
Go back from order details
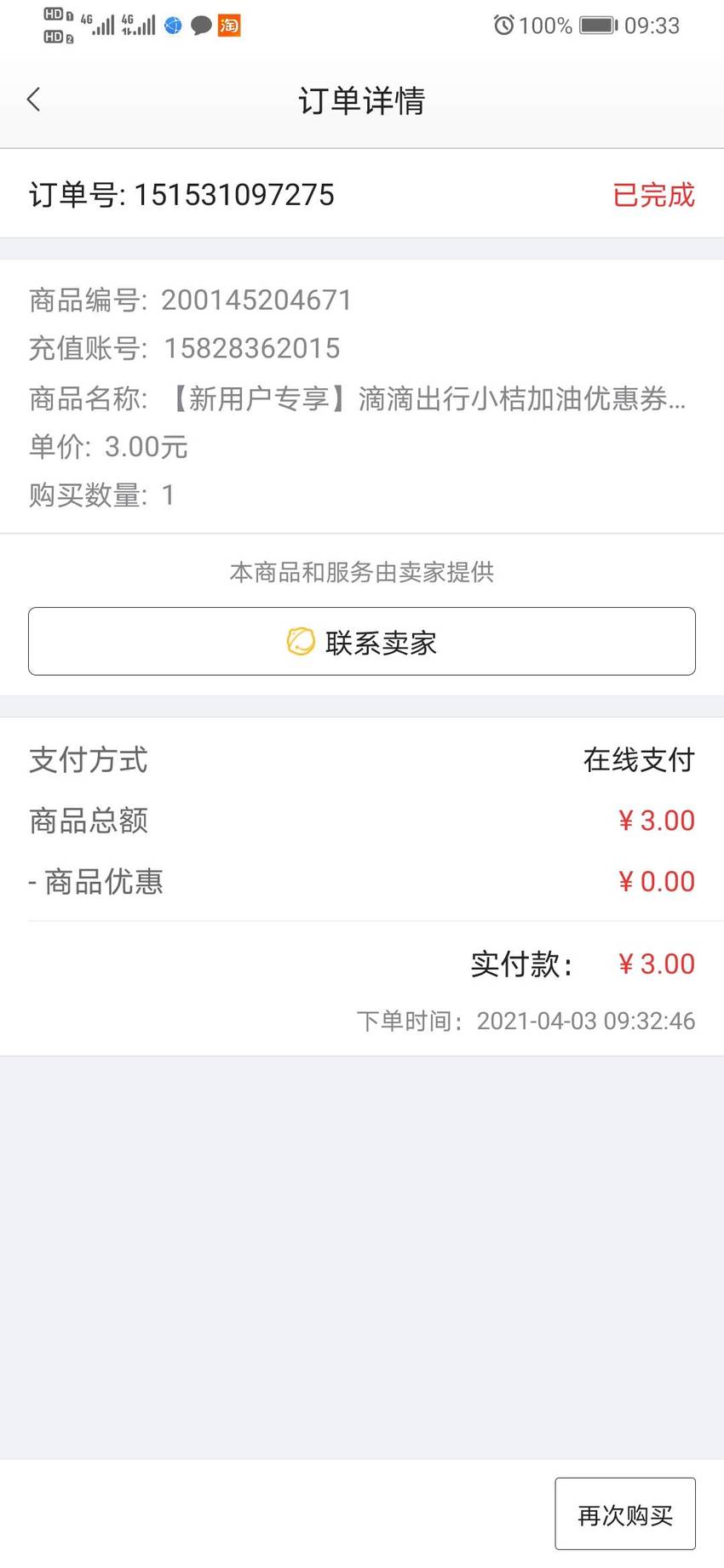(x=34, y=100)
